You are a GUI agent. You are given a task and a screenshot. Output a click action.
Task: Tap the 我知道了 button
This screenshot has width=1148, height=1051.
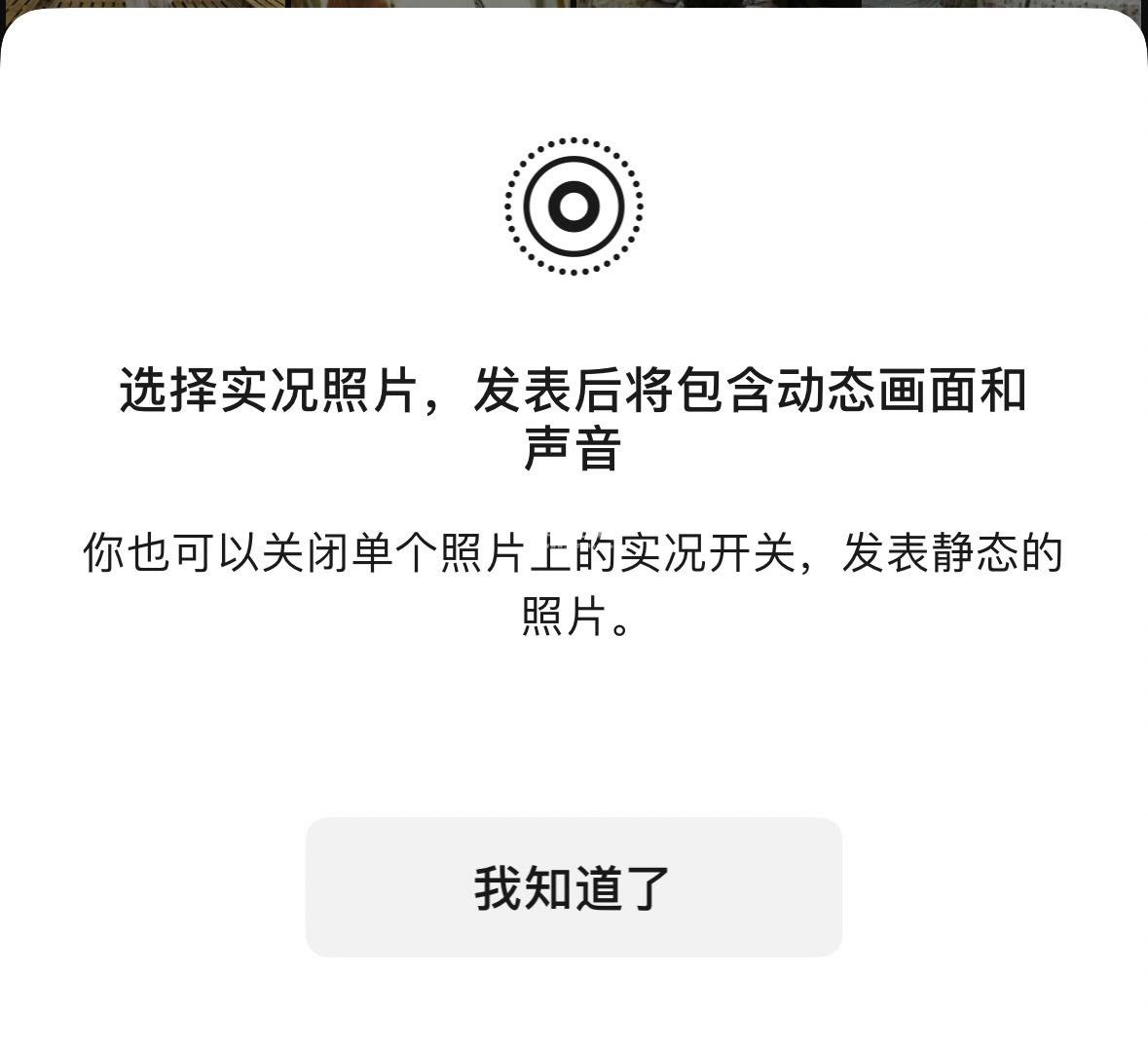[x=574, y=887]
